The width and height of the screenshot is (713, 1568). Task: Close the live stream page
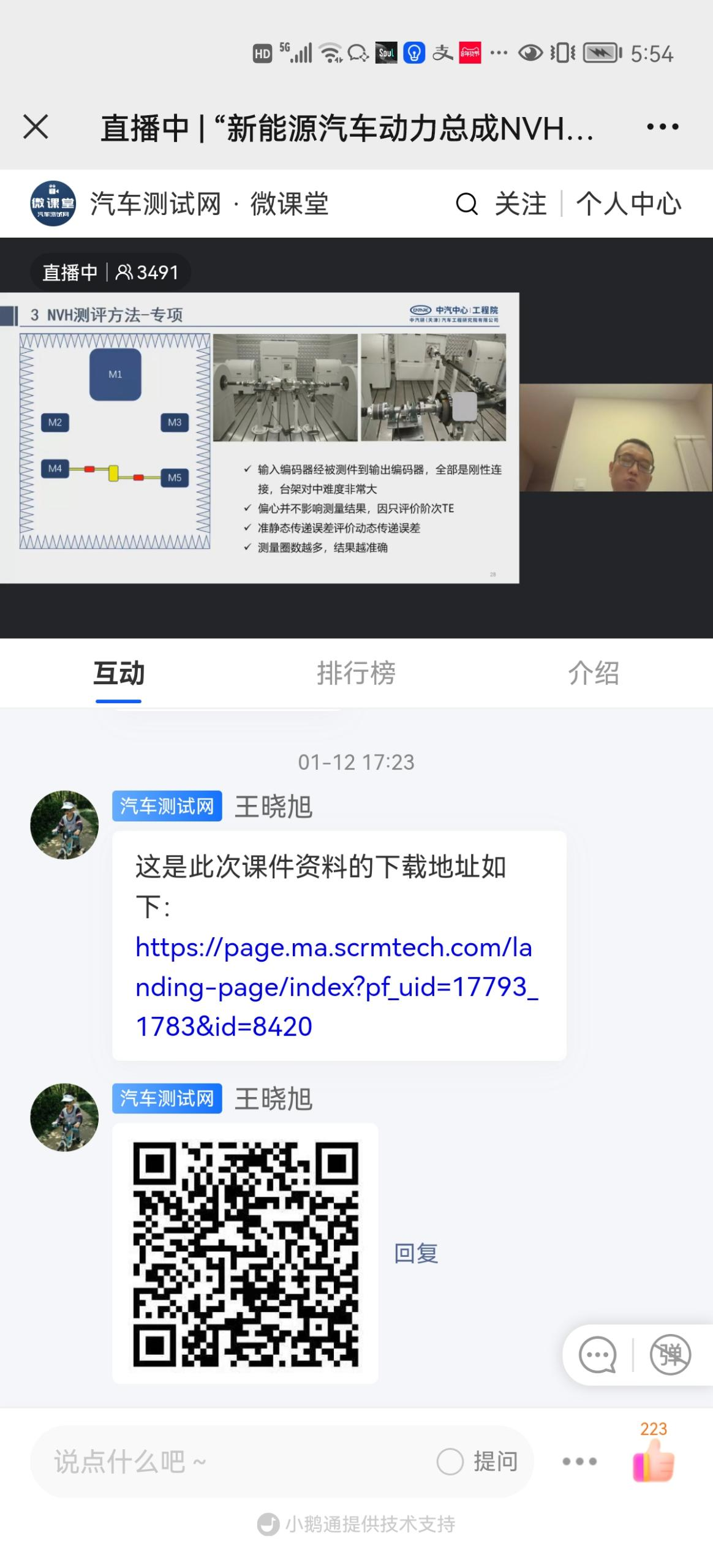[x=36, y=127]
